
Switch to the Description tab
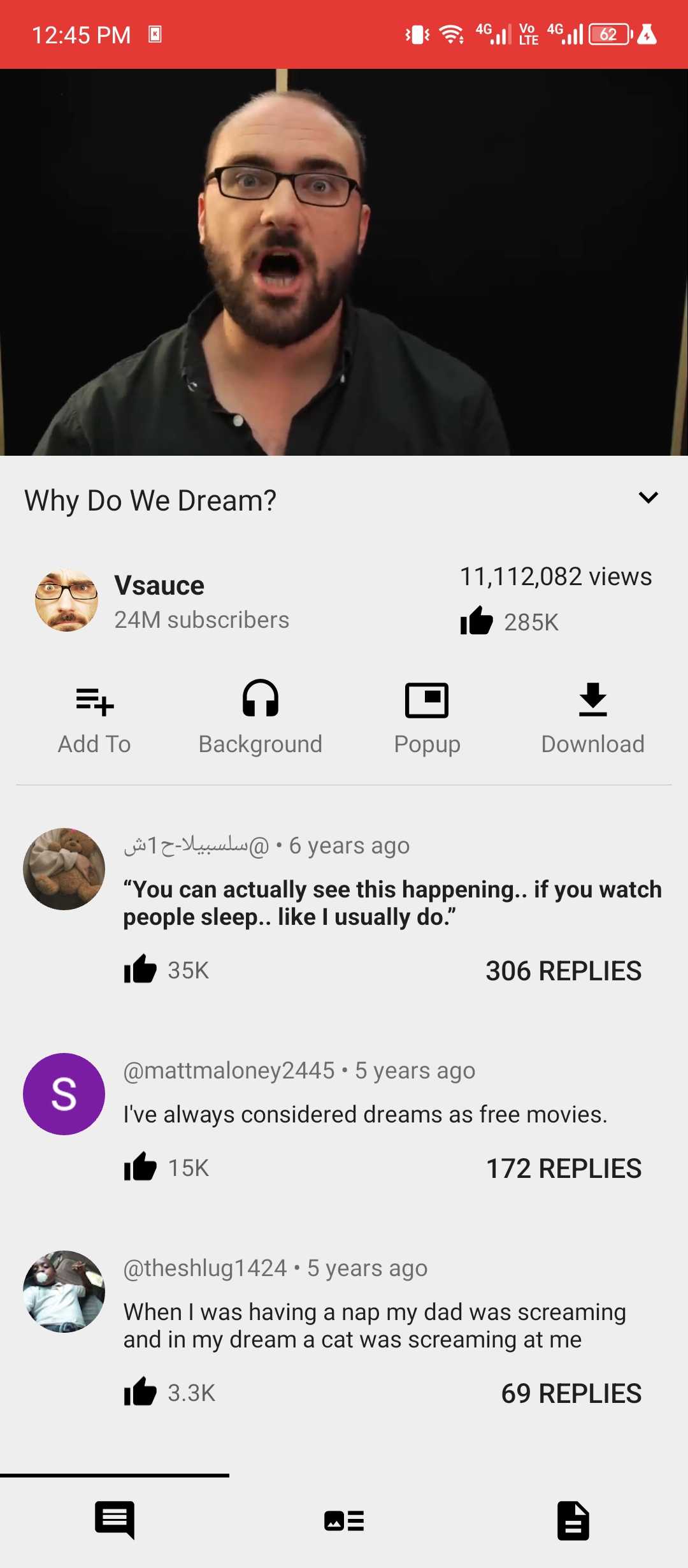[572, 1521]
